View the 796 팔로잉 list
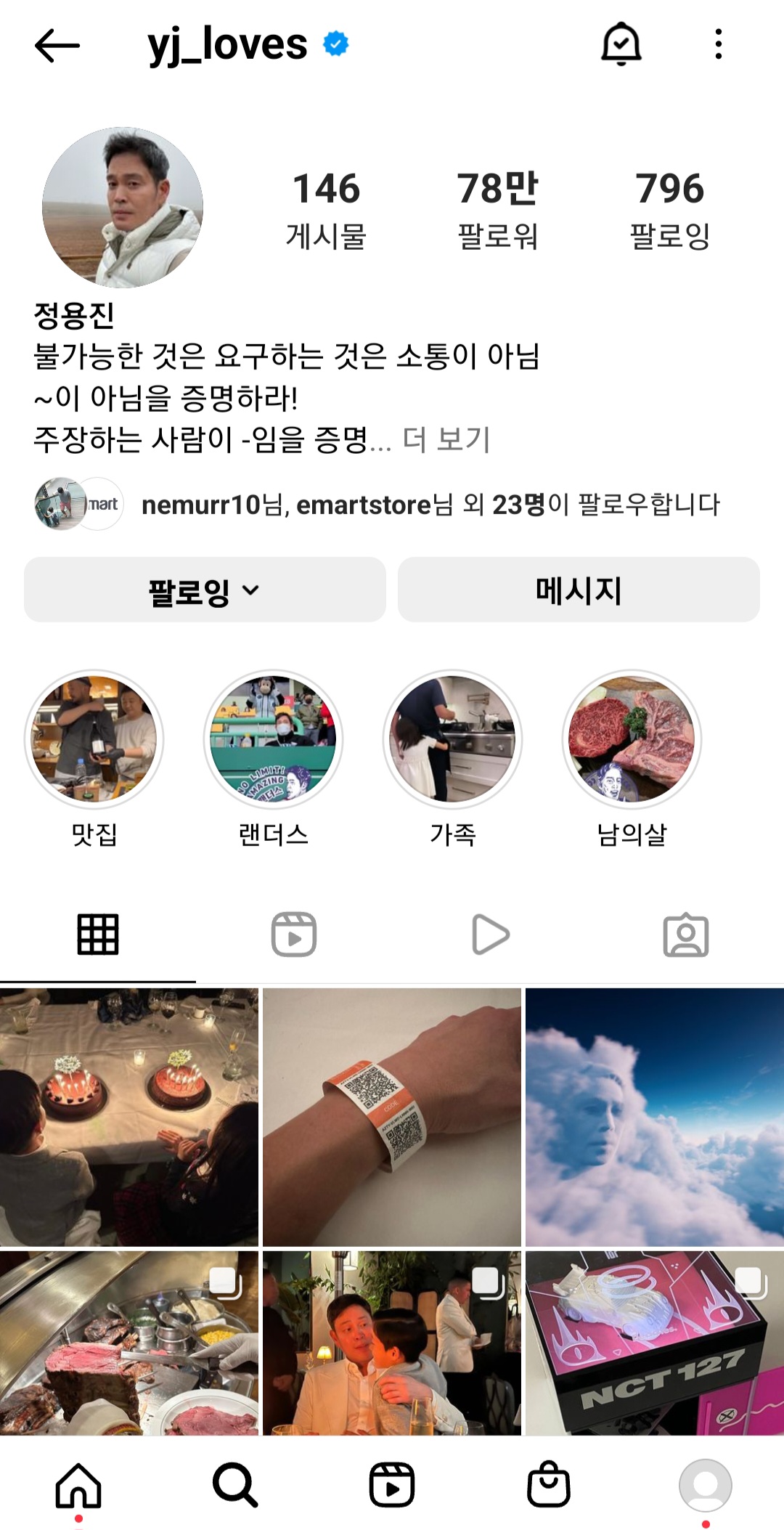 click(669, 209)
